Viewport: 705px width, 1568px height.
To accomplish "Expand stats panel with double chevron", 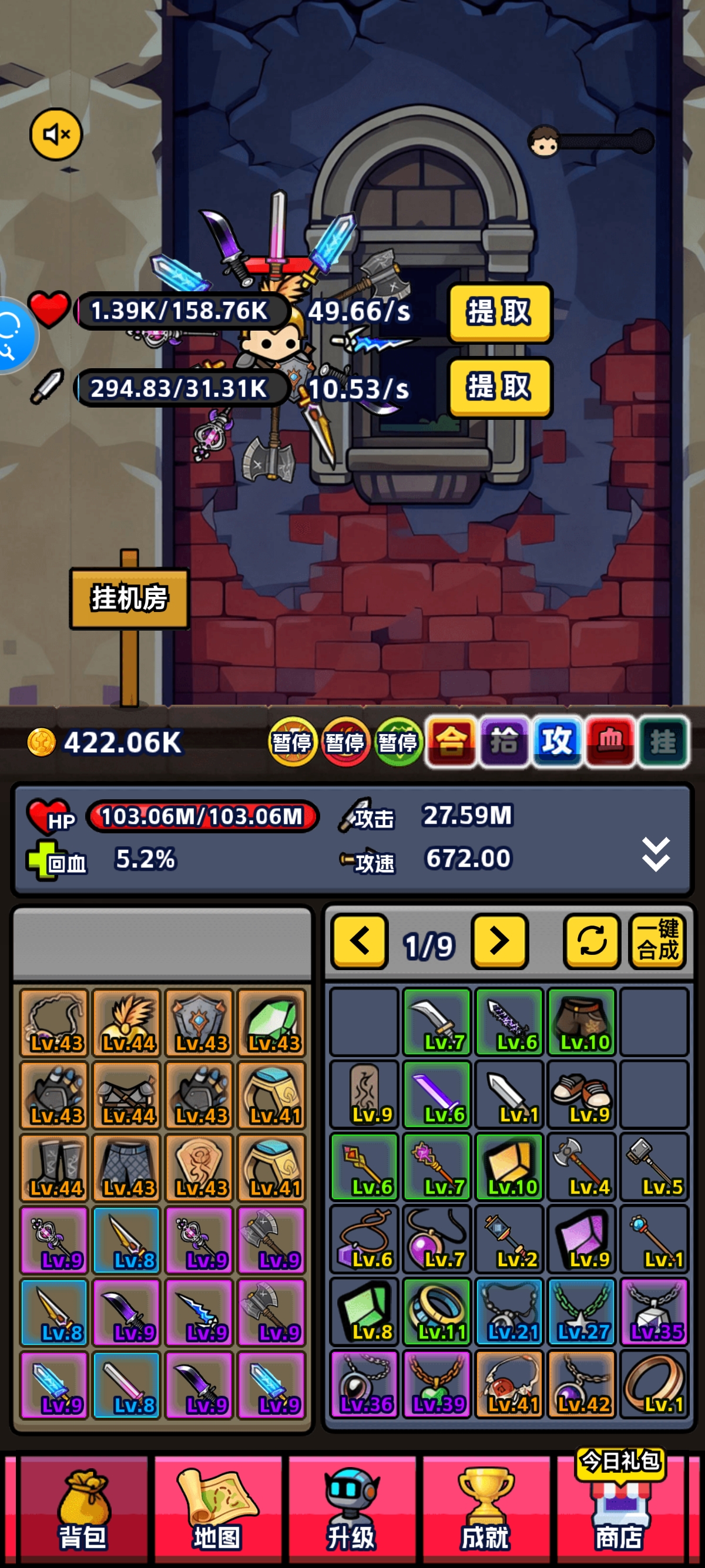I will pos(656,853).
